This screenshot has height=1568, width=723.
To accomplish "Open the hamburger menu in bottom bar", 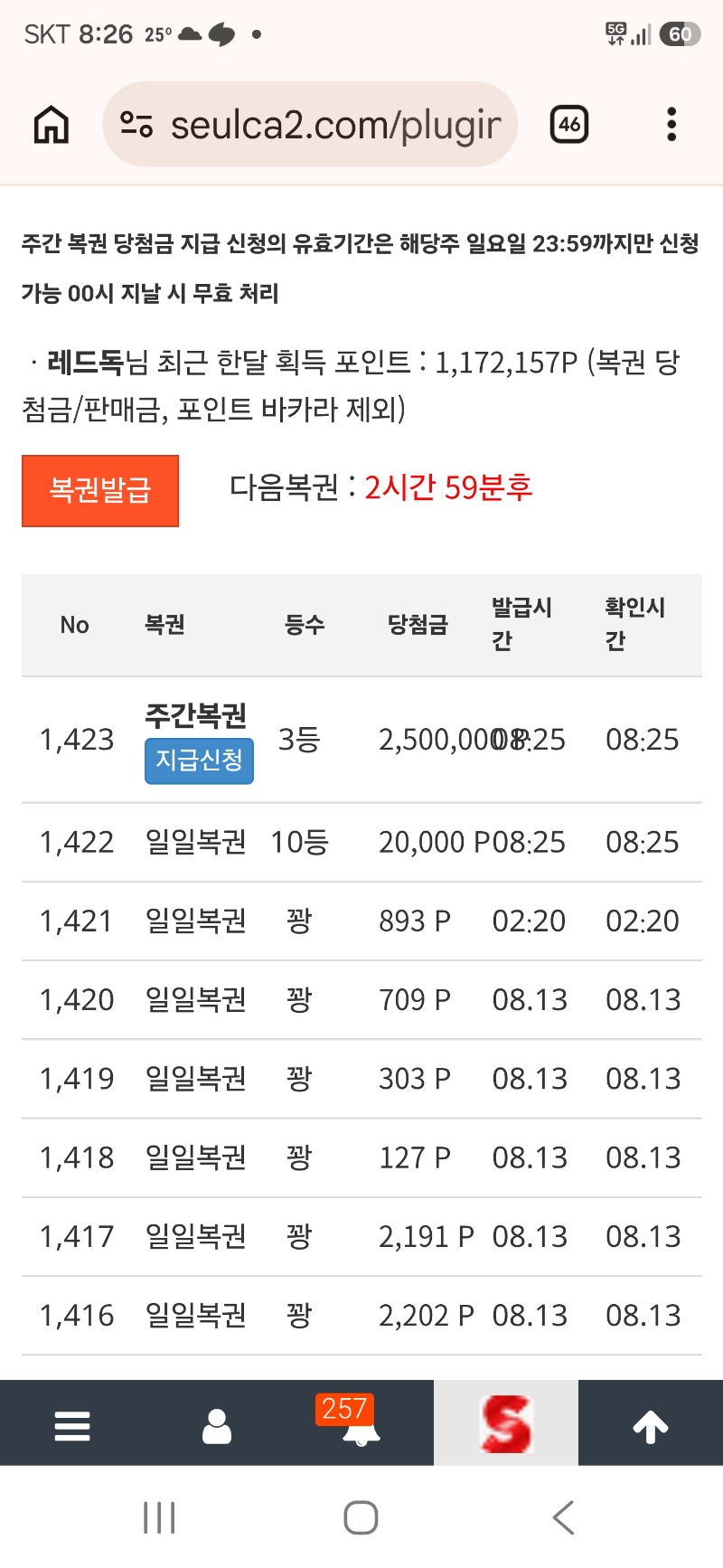I will click(x=72, y=1426).
